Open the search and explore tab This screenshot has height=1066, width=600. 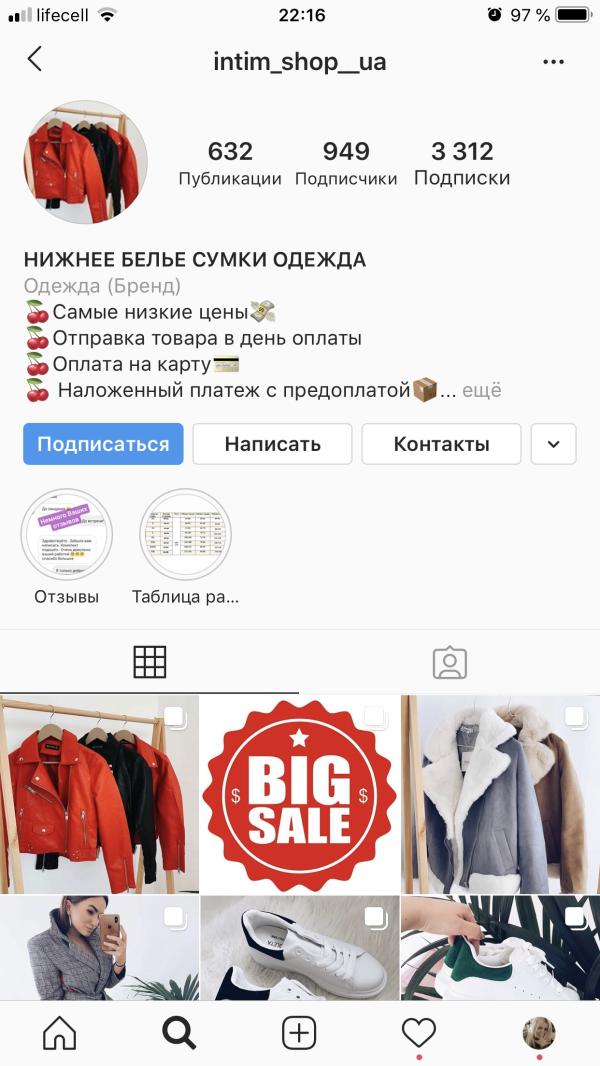coord(179,1033)
